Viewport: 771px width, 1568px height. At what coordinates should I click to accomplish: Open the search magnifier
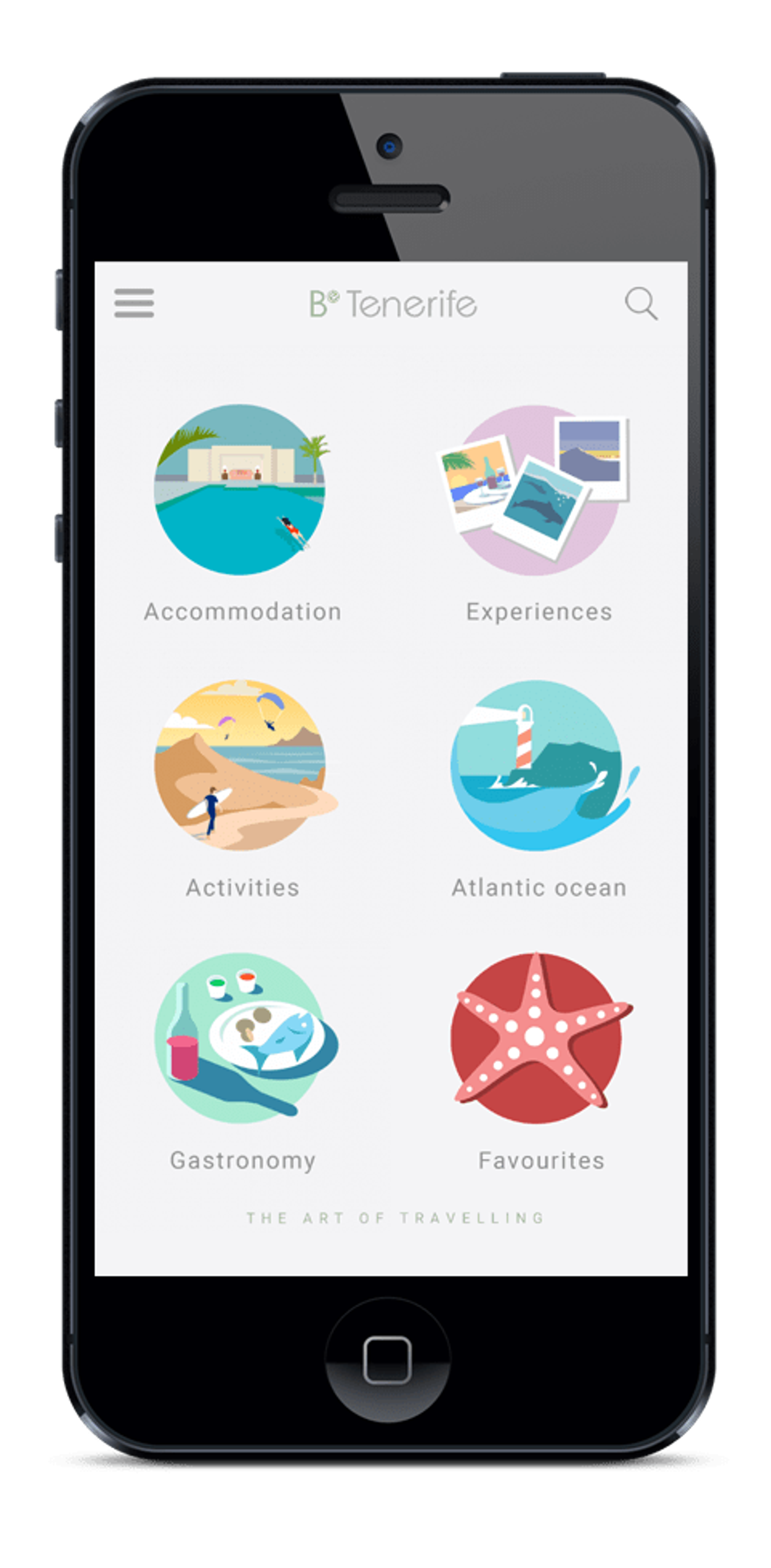point(641,302)
